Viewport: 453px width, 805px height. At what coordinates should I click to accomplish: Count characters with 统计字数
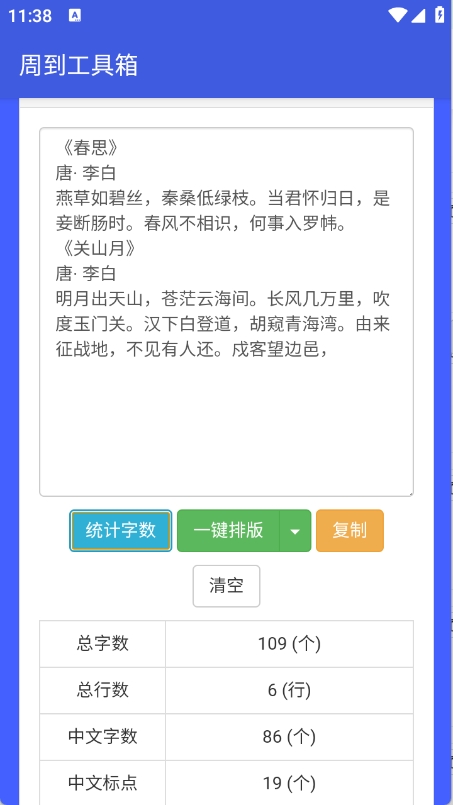[x=121, y=530]
